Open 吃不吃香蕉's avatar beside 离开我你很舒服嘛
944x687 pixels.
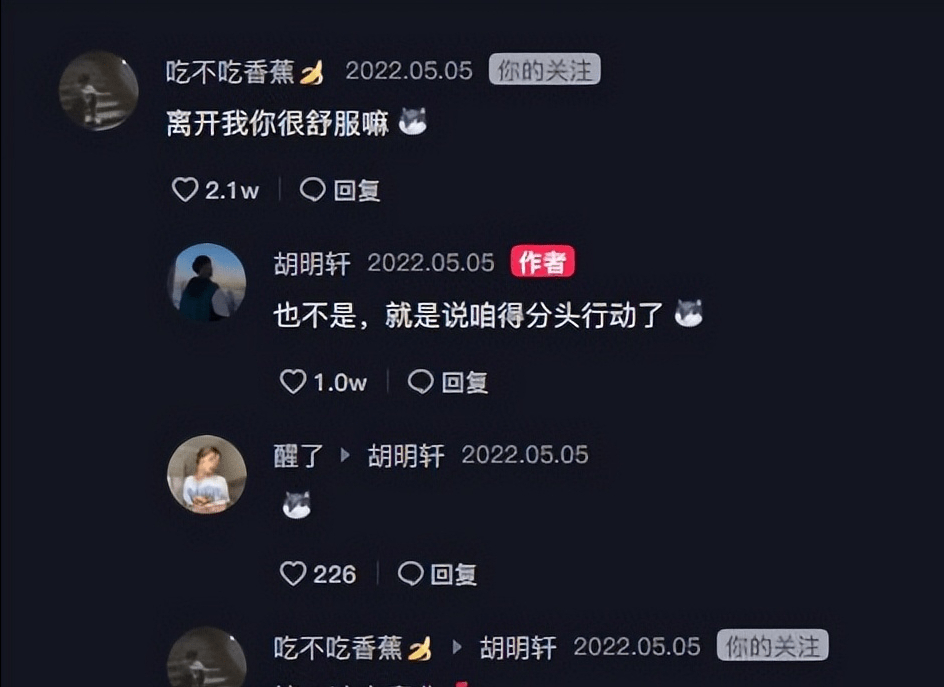pos(98,91)
